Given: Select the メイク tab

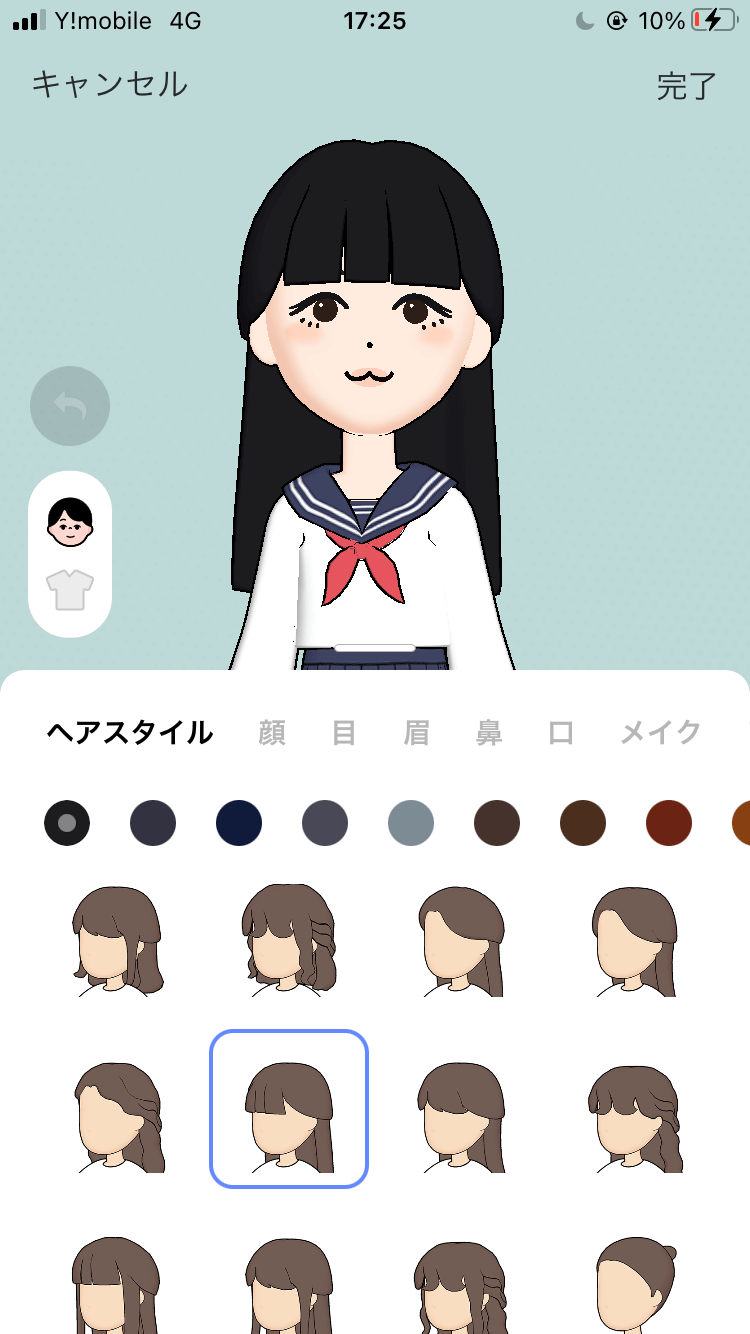Looking at the screenshot, I should (661, 732).
